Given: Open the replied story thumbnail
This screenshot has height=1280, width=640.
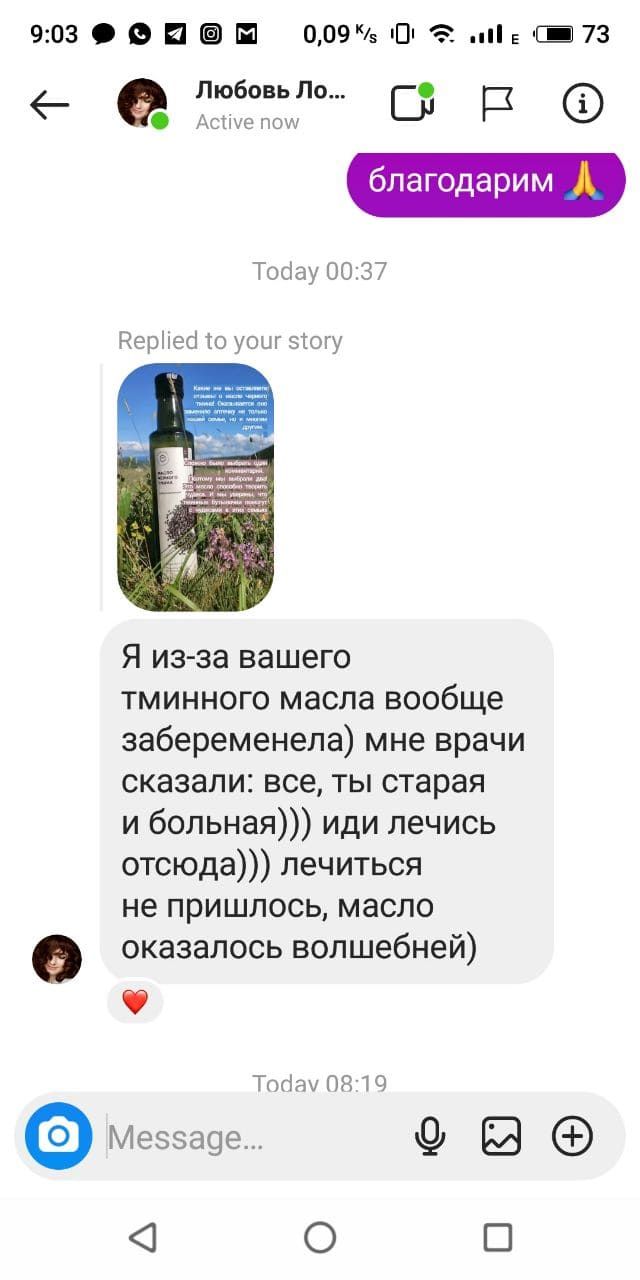Looking at the screenshot, I should tap(195, 487).
